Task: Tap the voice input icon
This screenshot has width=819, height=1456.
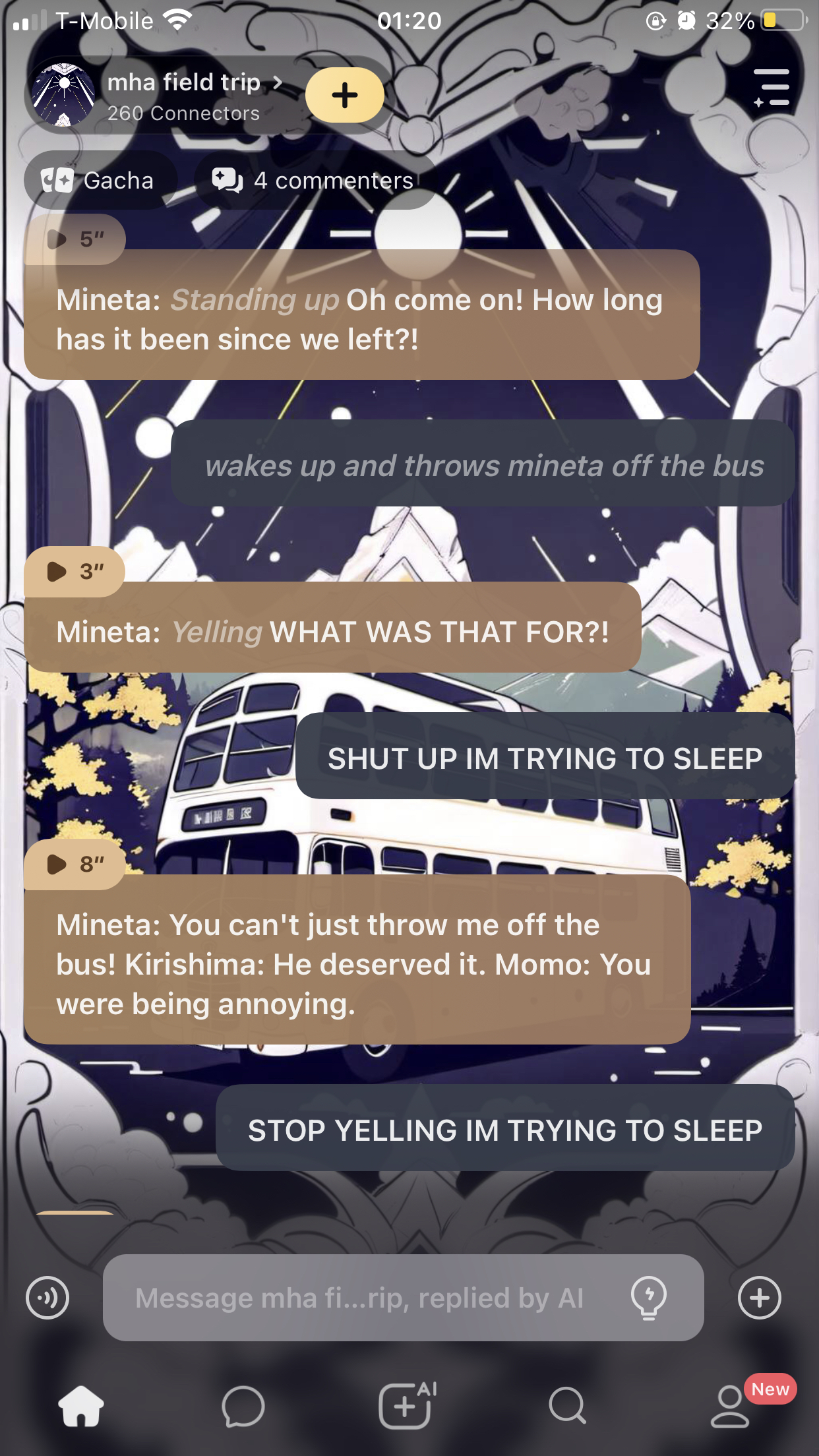Action: click(x=47, y=1298)
